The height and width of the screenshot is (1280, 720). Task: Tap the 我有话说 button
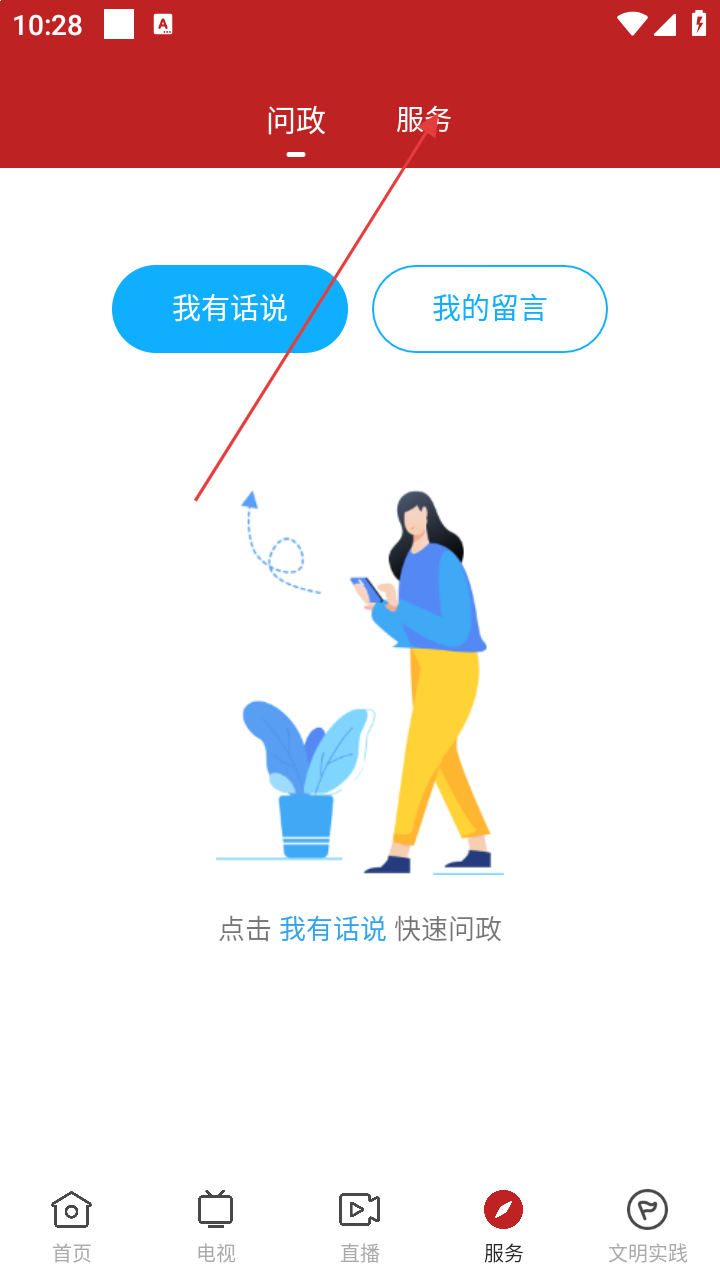pos(230,309)
